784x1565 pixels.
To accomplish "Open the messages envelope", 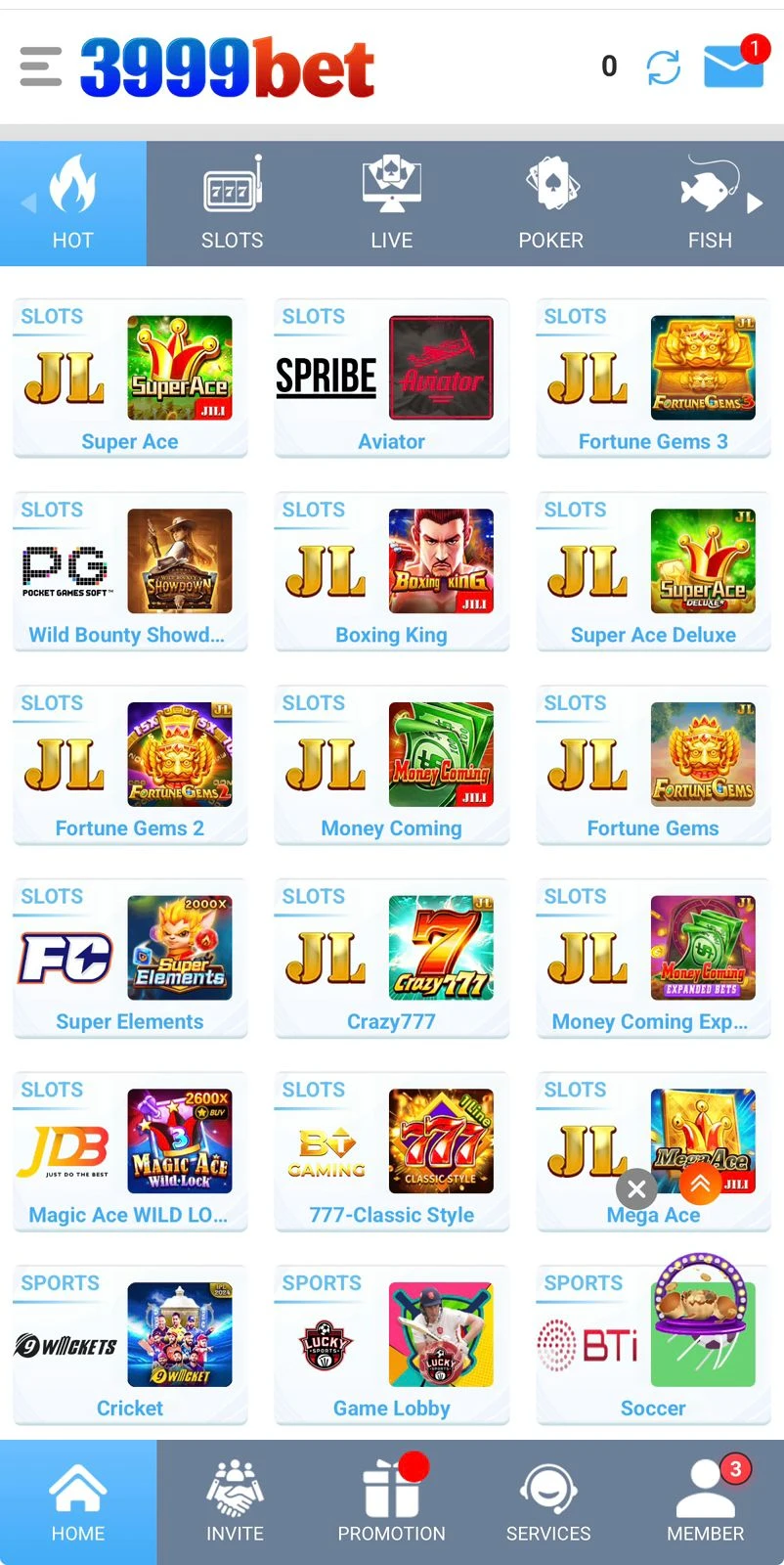I will [733, 66].
